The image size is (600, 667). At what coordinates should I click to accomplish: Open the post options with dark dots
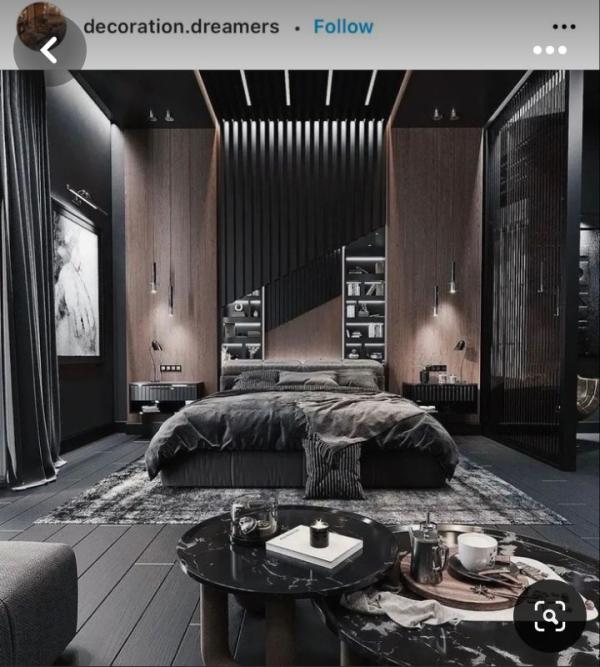[563, 26]
